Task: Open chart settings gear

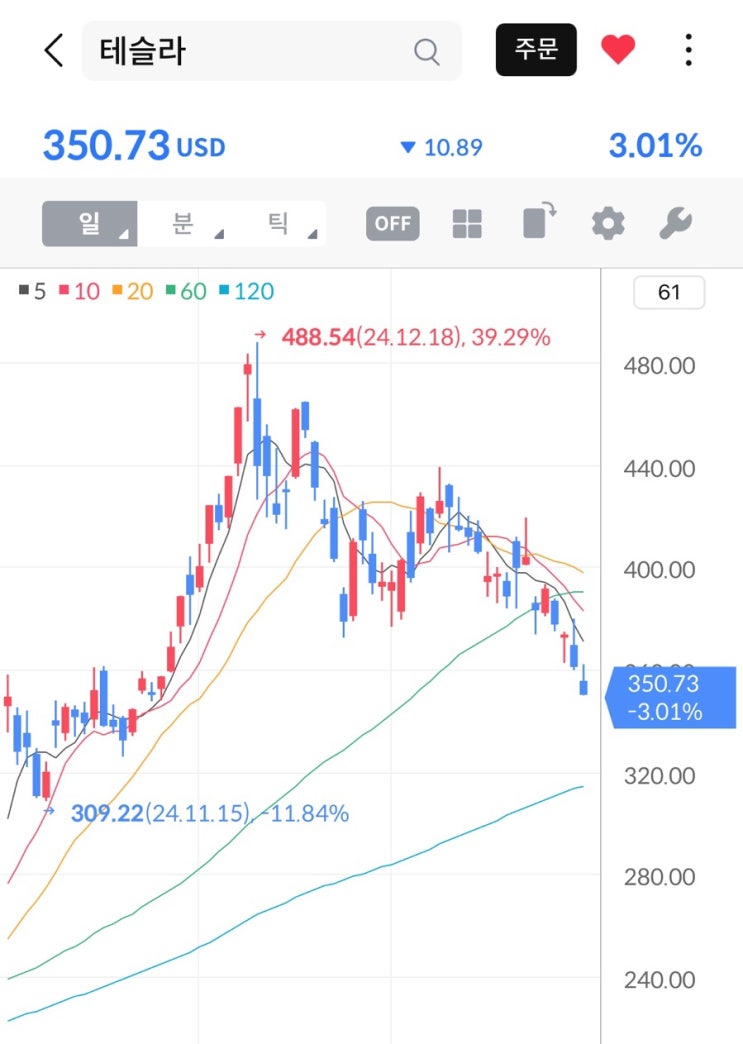Action: (x=607, y=223)
